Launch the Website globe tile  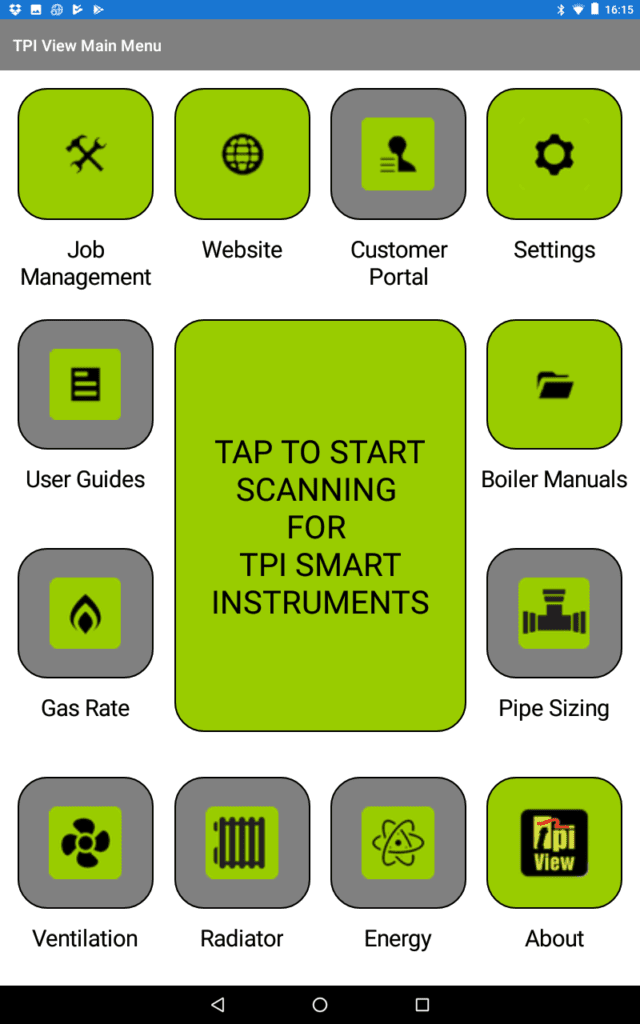click(x=242, y=154)
